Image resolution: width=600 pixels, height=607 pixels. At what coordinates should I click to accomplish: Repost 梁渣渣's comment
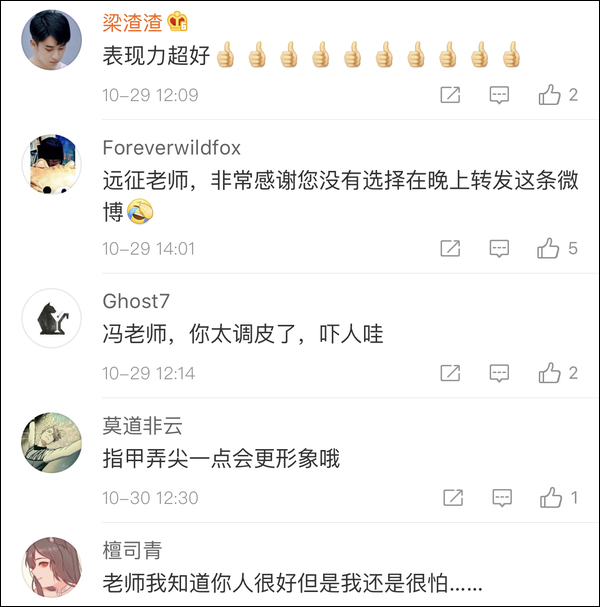(451, 95)
